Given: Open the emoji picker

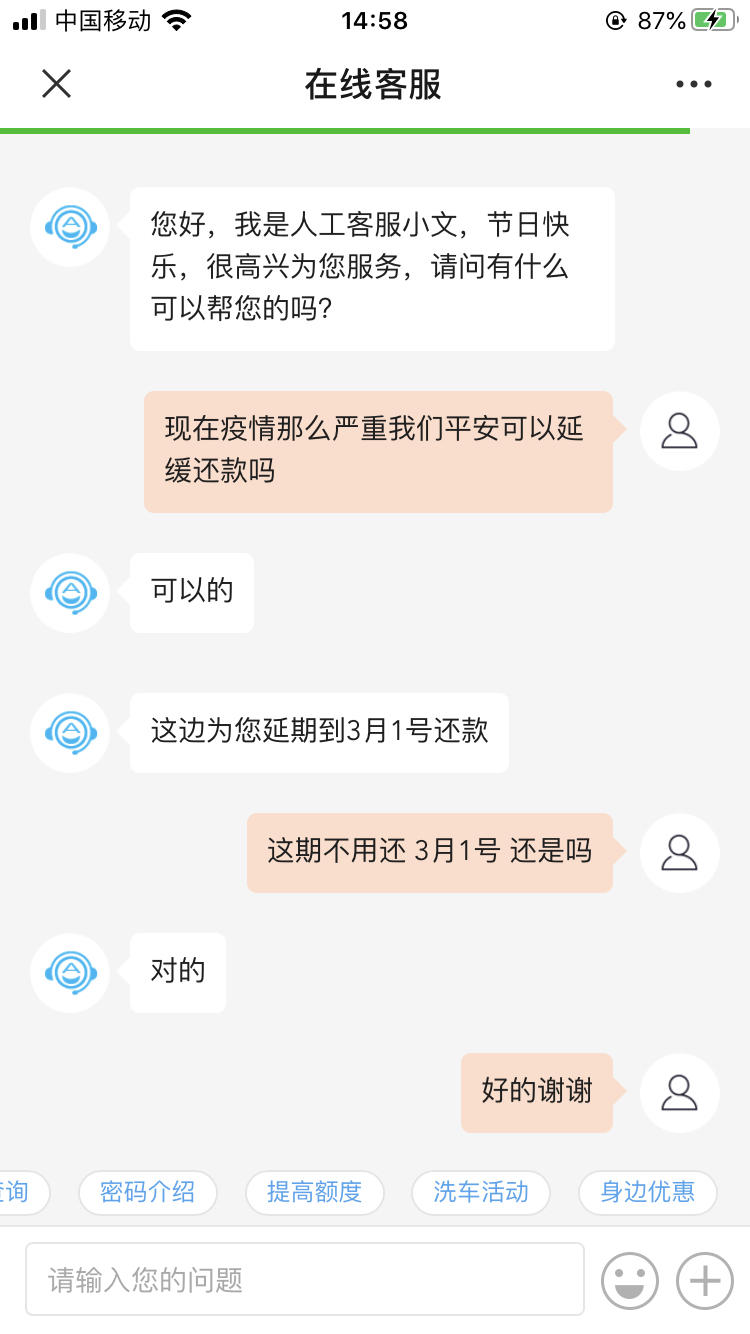Looking at the screenshot, I should coord(630,1280).
